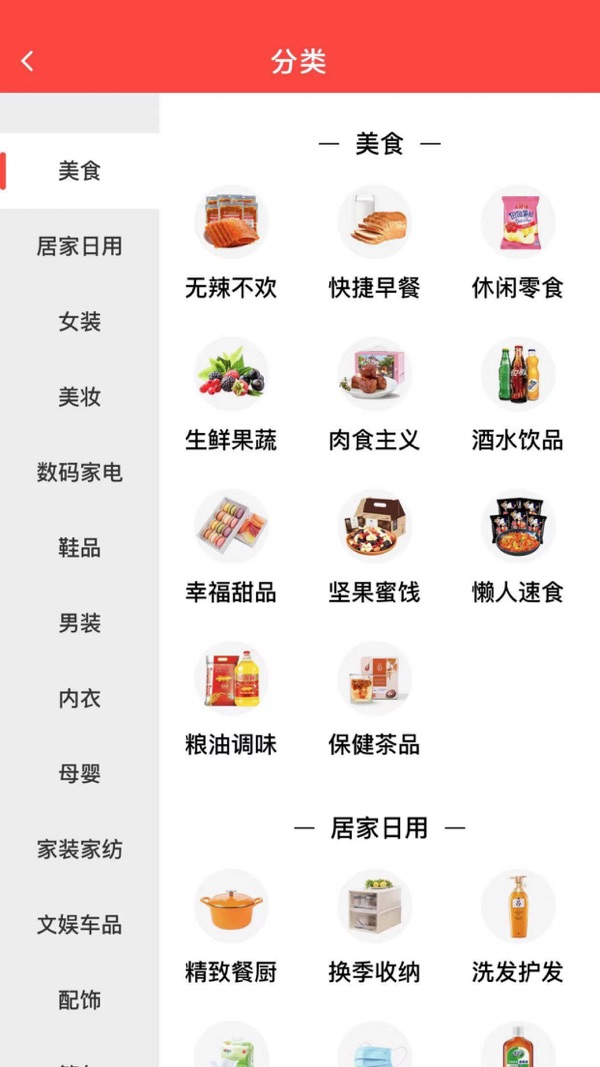This screenshot has width=600, height=1067.
Task: View the 洗发护发 subcategory
Action: pyautogui.click(x=518, y=928)
